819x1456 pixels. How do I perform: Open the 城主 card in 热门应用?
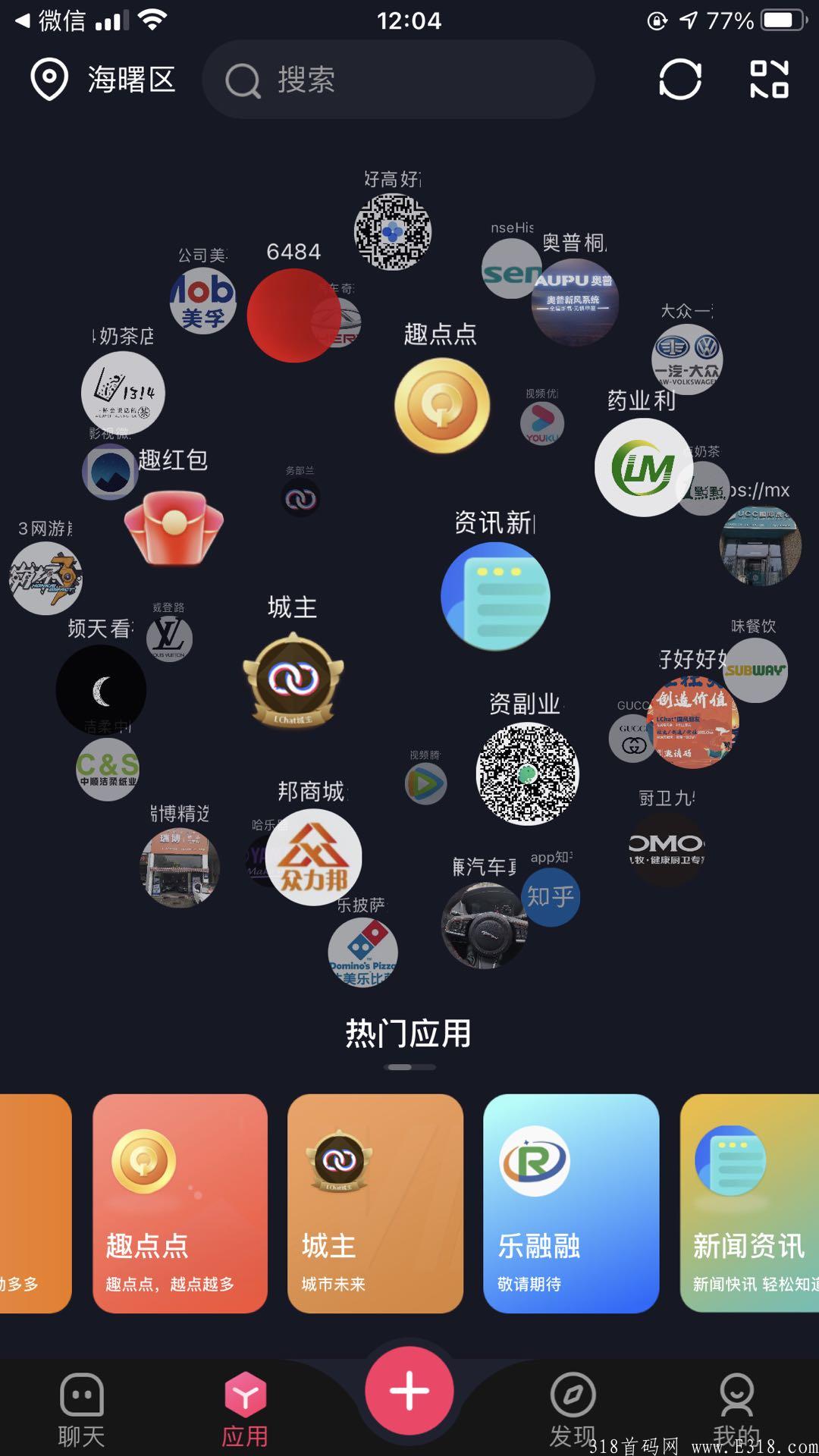coord(375,1203)
